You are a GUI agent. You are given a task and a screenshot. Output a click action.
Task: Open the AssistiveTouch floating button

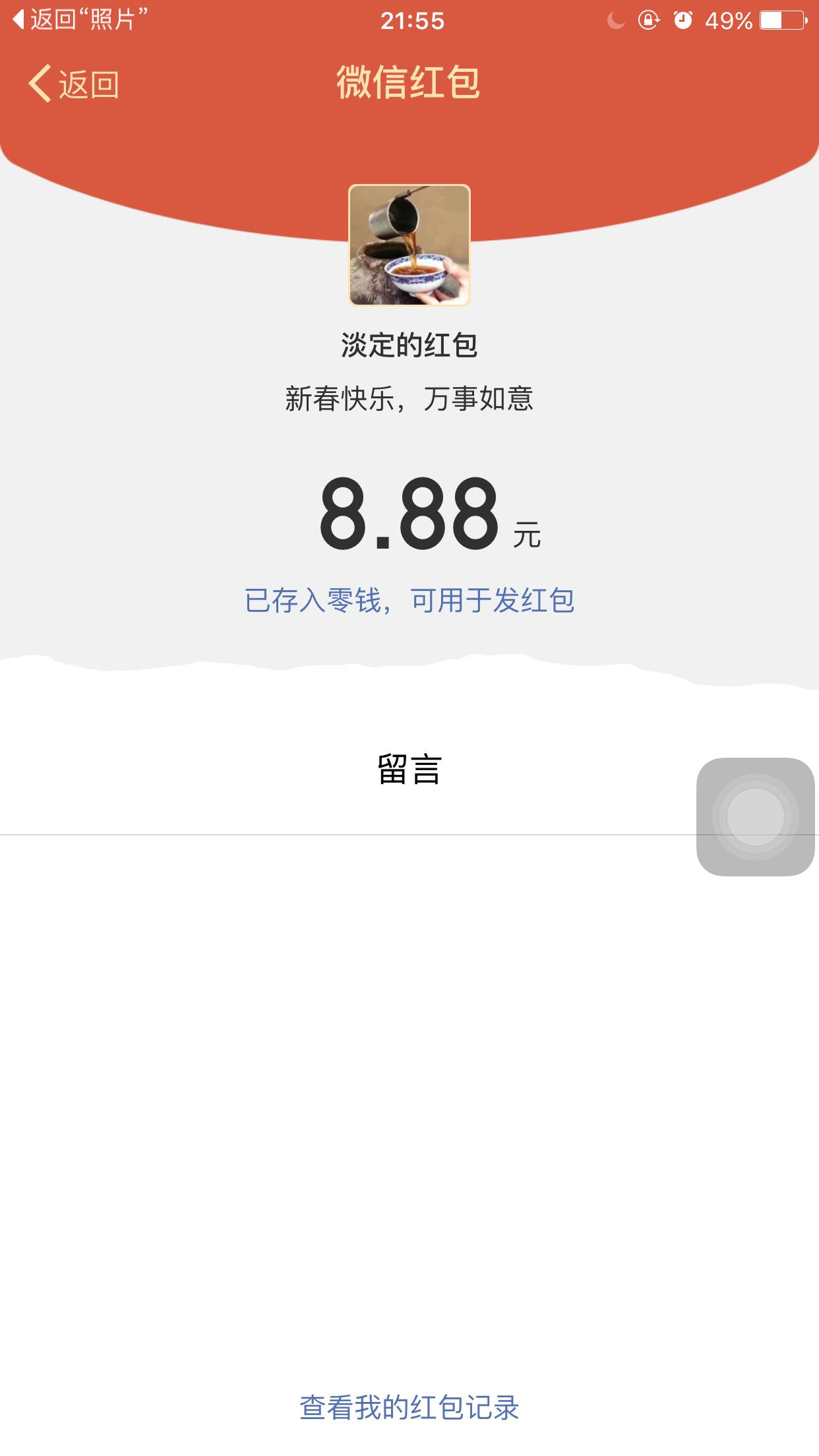755,816
